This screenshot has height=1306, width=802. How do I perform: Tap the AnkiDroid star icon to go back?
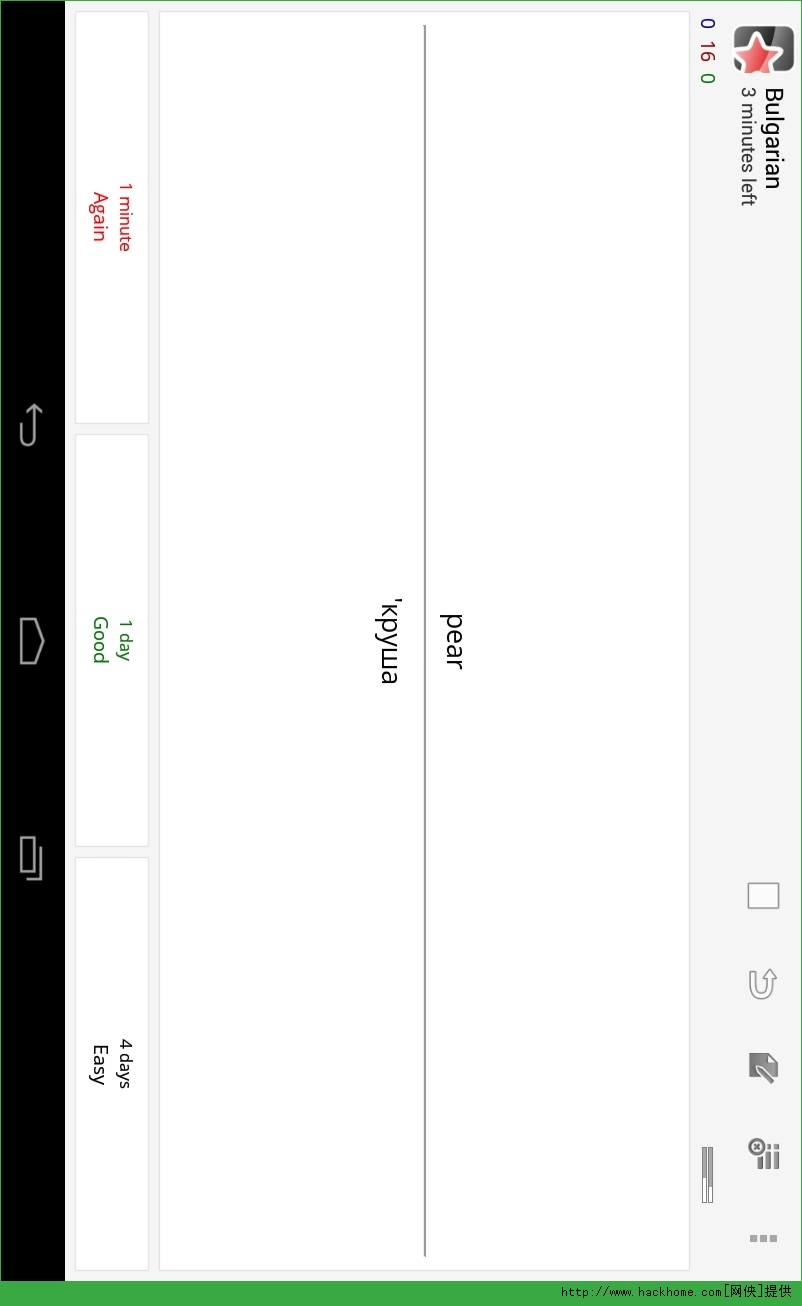(764, 49)
